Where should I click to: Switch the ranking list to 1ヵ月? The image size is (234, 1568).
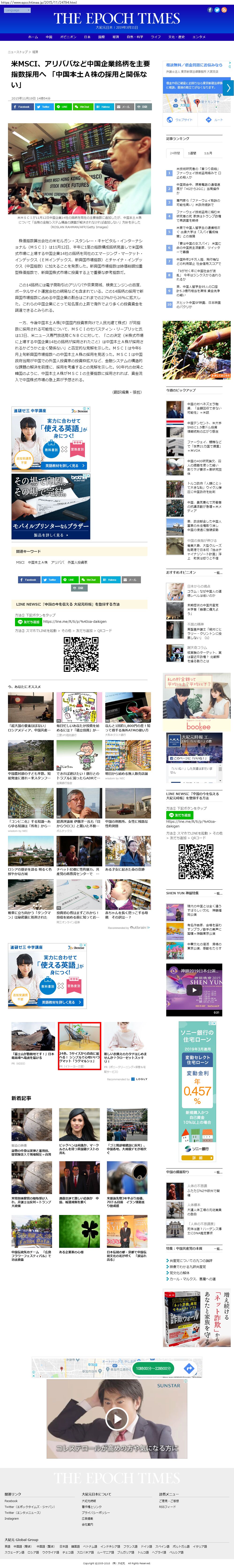[x=208, y=153]
